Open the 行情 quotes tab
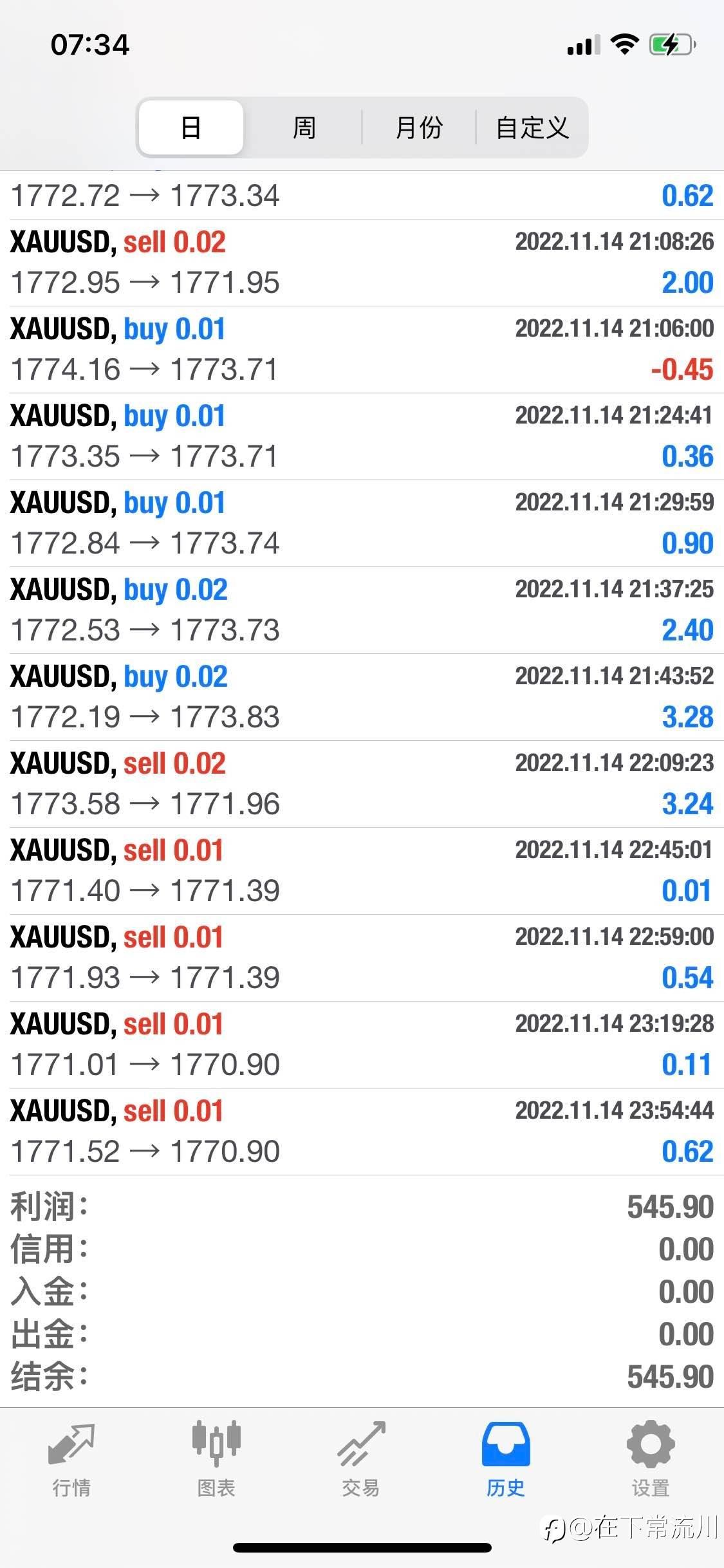This screenshot has width=724, height=1568. (71, 1460)
